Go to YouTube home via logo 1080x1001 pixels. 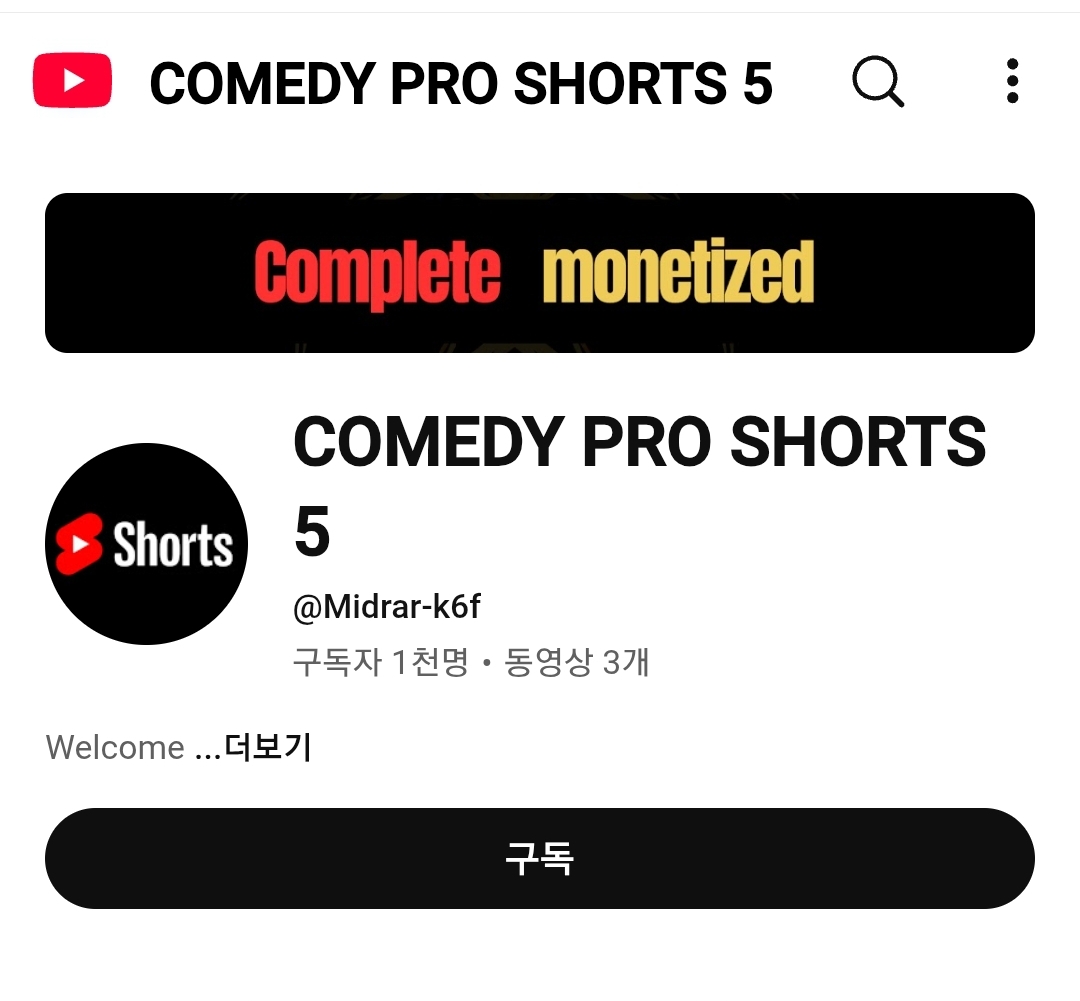tap(72, 81)
